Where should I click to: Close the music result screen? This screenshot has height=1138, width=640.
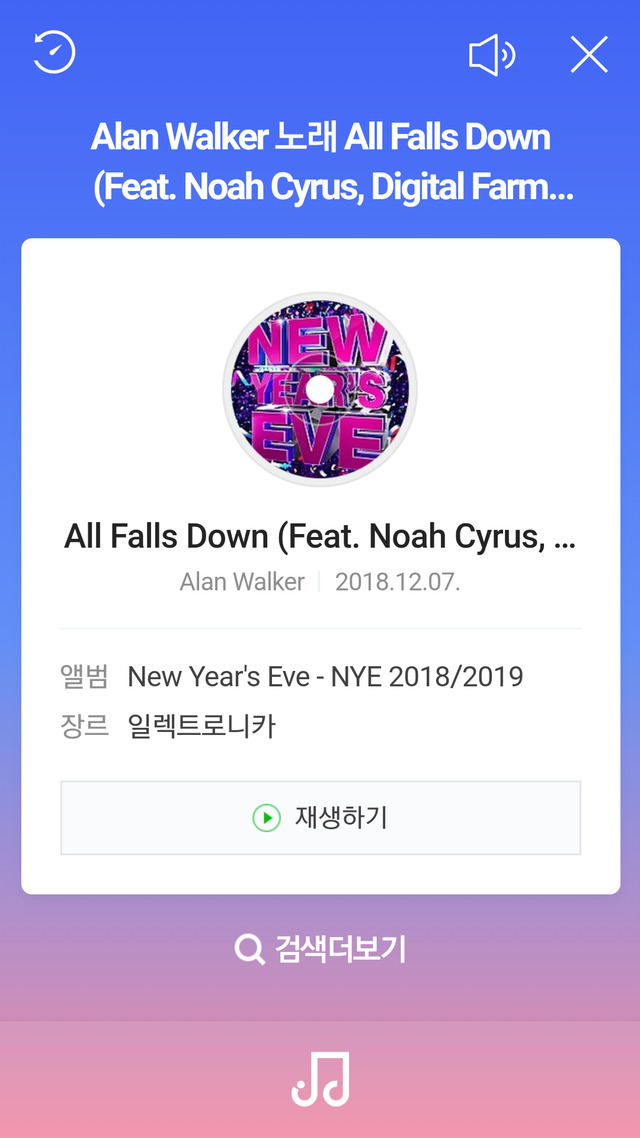pyautogui.click(x=589, y=55)
